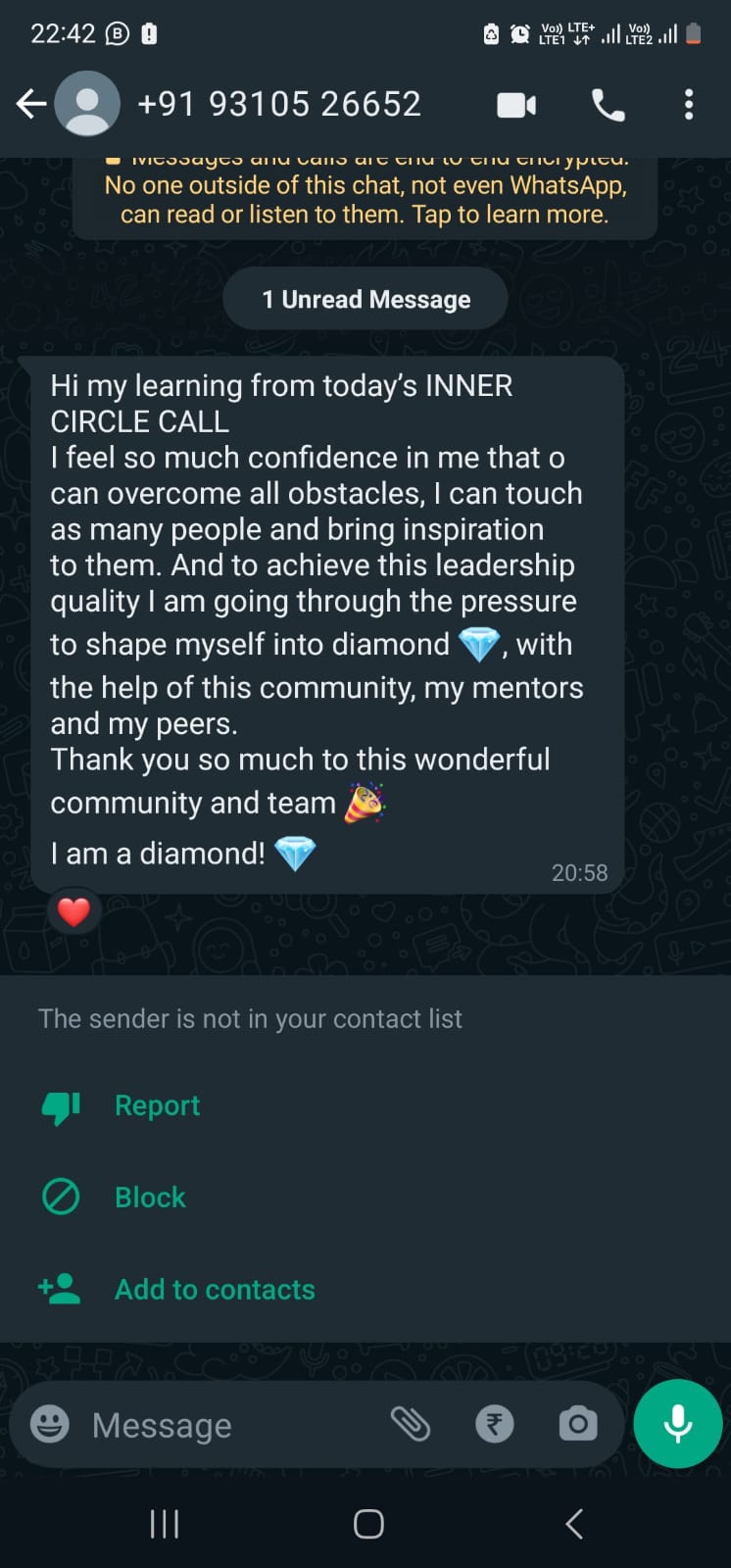Open the three-dot chat options menu
731x1568 pixels.
tap(689, 104)
